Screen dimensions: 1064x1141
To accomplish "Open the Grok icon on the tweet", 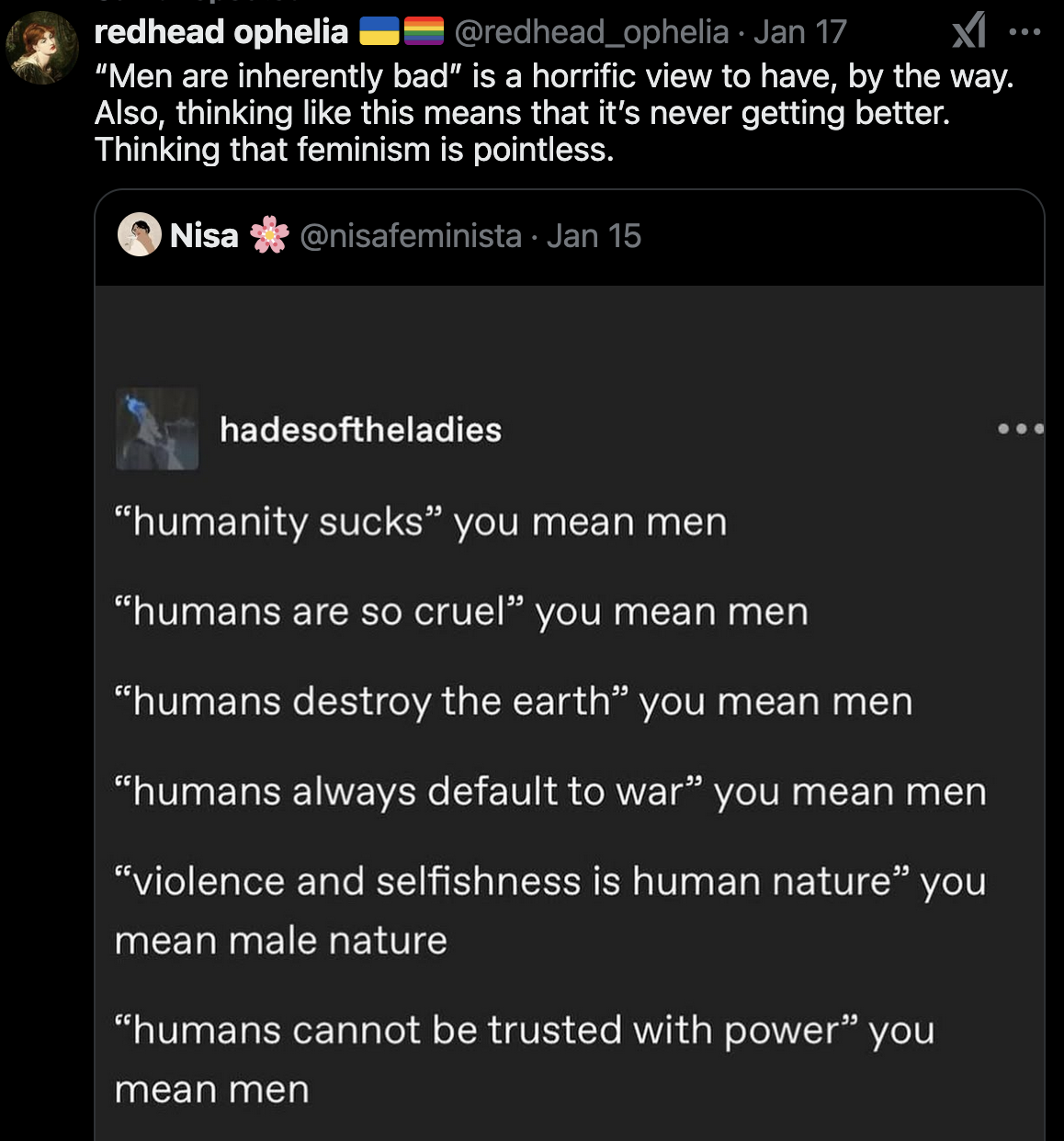I will [x=968, y=31].
